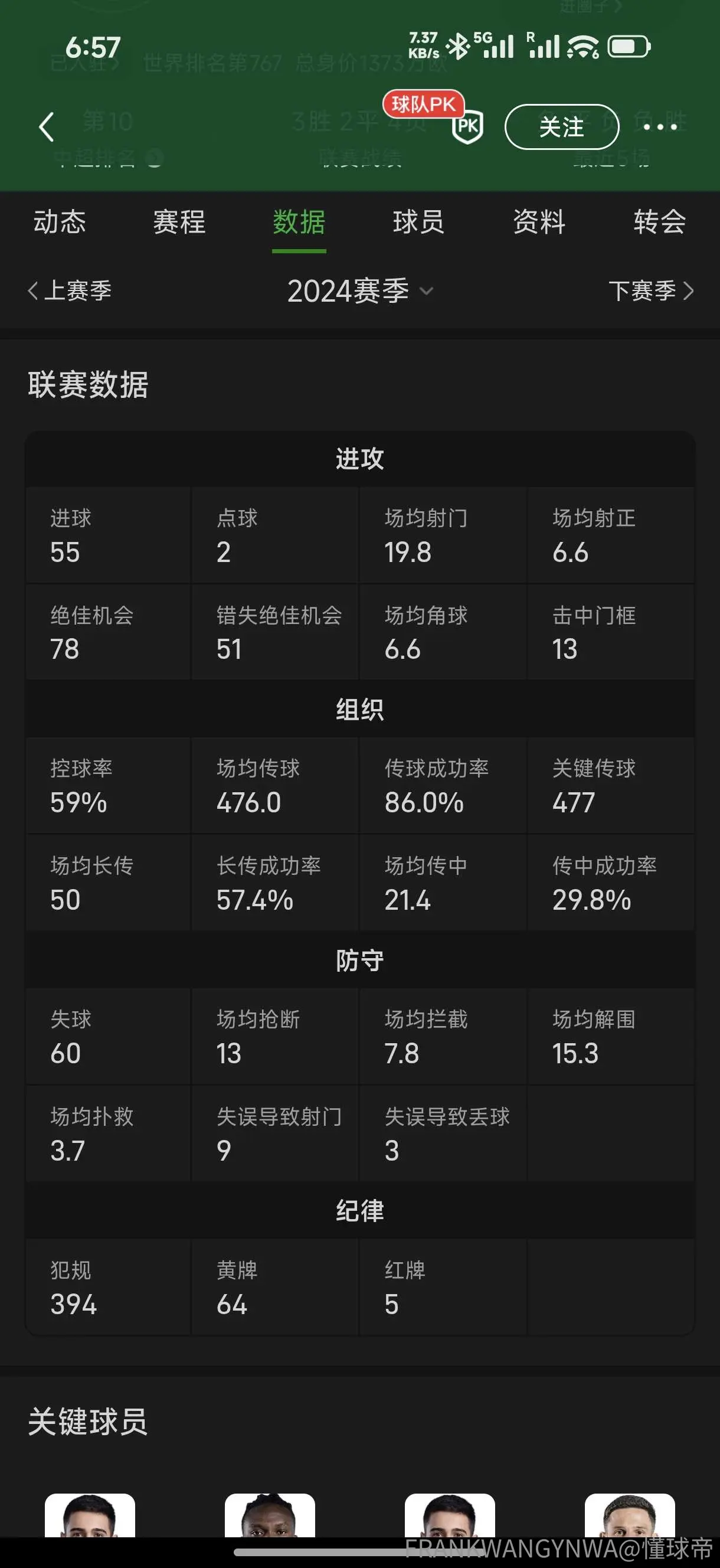
Task: Tap the 关注 follow button
Action: tap(562, 126)
